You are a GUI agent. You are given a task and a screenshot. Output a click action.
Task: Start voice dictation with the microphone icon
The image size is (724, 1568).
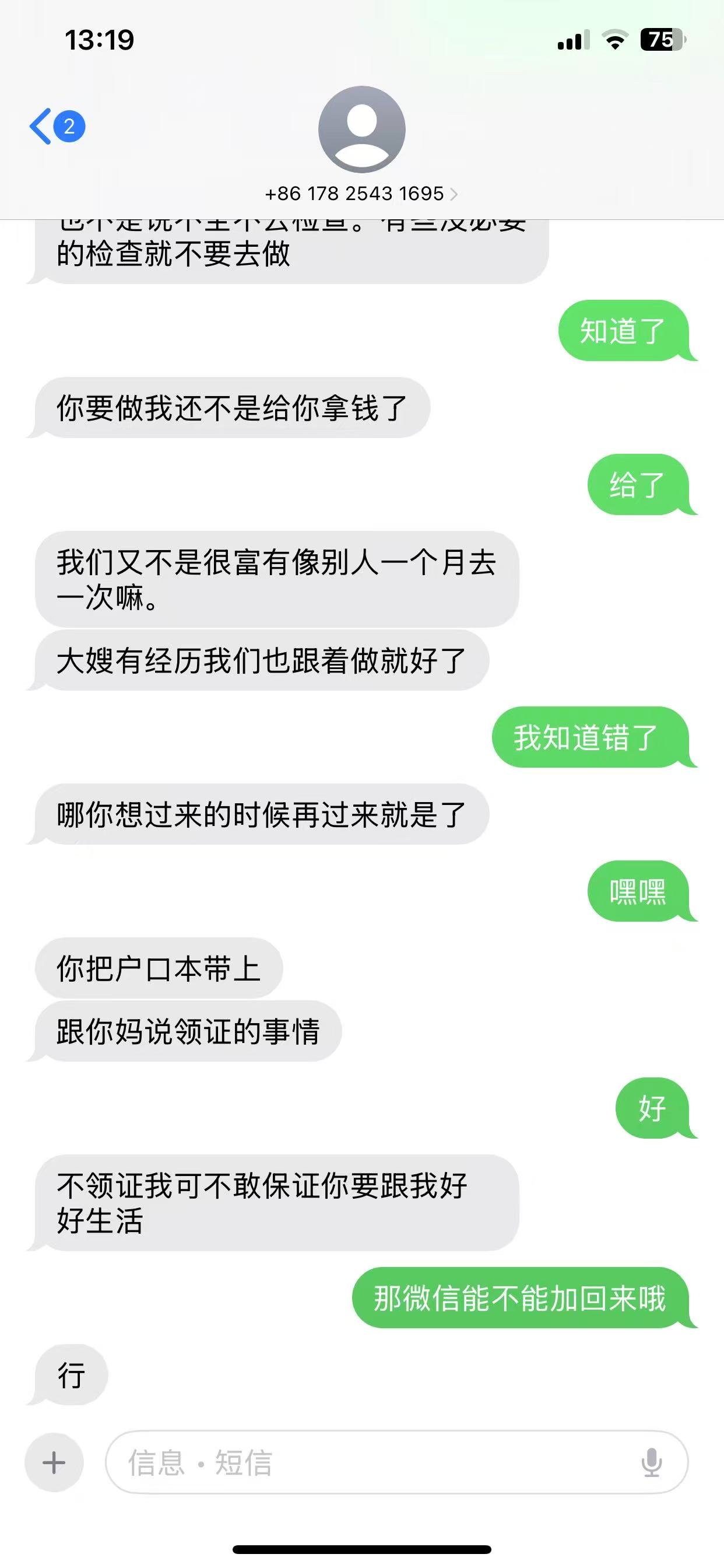point(652,1462)
